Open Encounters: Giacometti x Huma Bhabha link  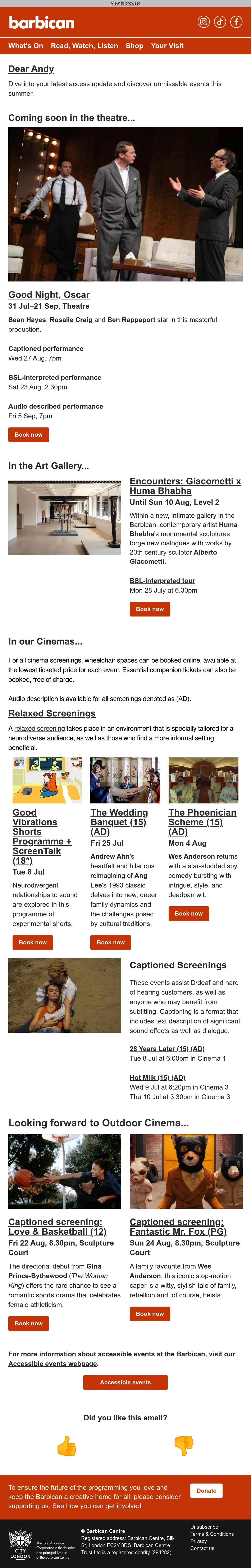[185, 486]
